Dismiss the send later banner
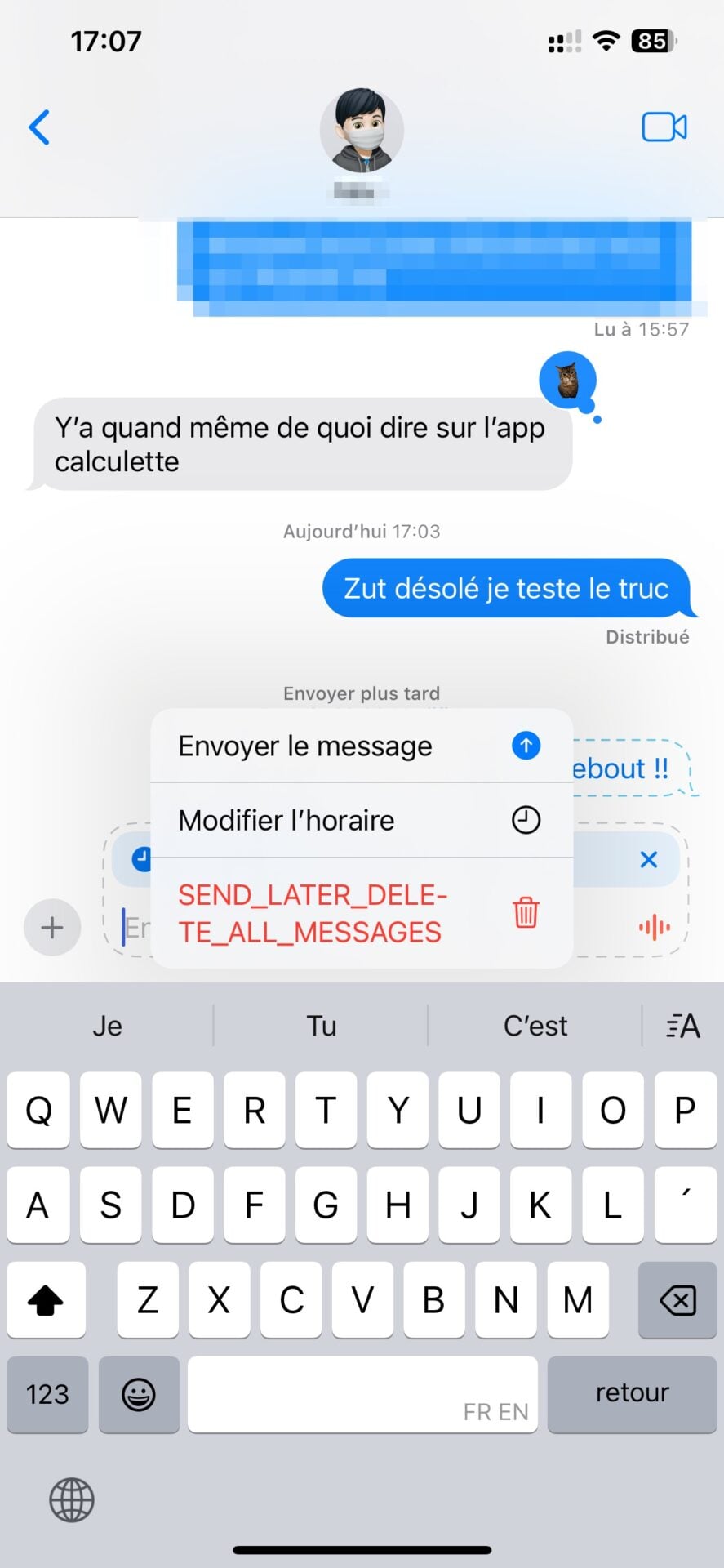This screenshot has width=724, height=1568. tap(648, 859)
